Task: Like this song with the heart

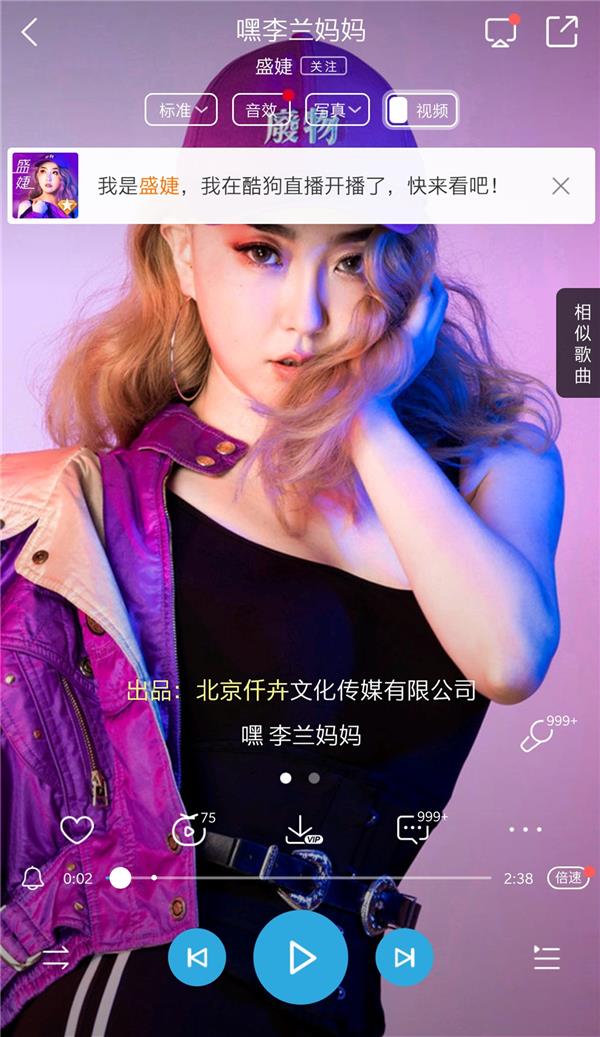Action: coord(77,829)
